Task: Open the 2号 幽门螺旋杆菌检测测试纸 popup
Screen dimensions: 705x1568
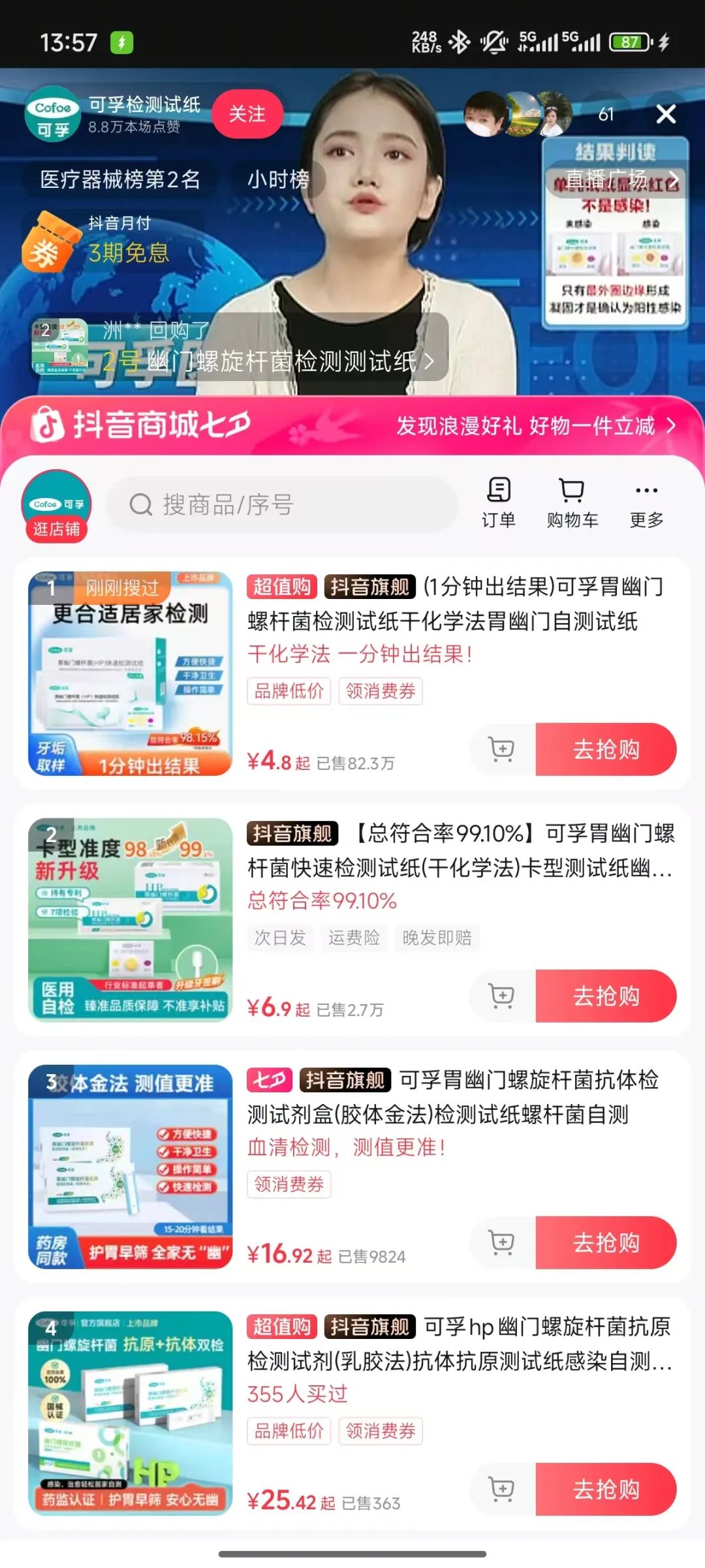Action: pos(240,347)
